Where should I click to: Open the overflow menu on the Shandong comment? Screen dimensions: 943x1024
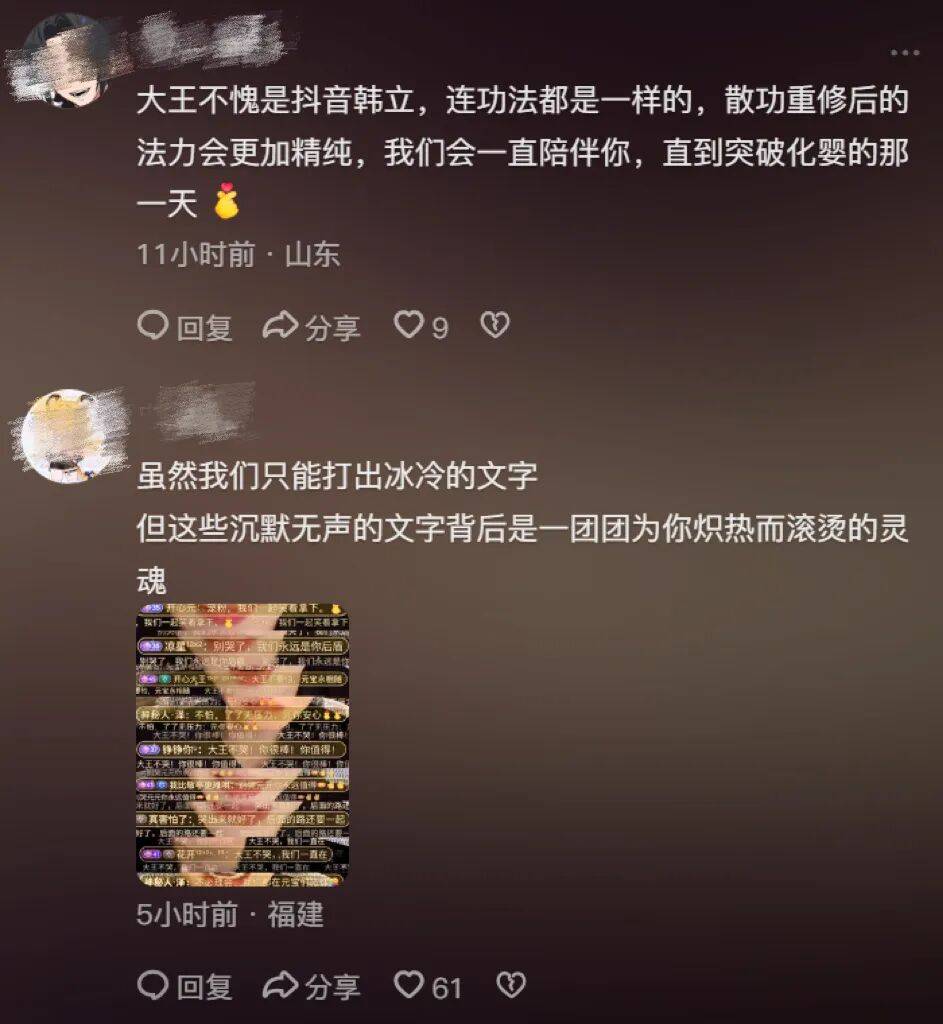coord(904,52)
